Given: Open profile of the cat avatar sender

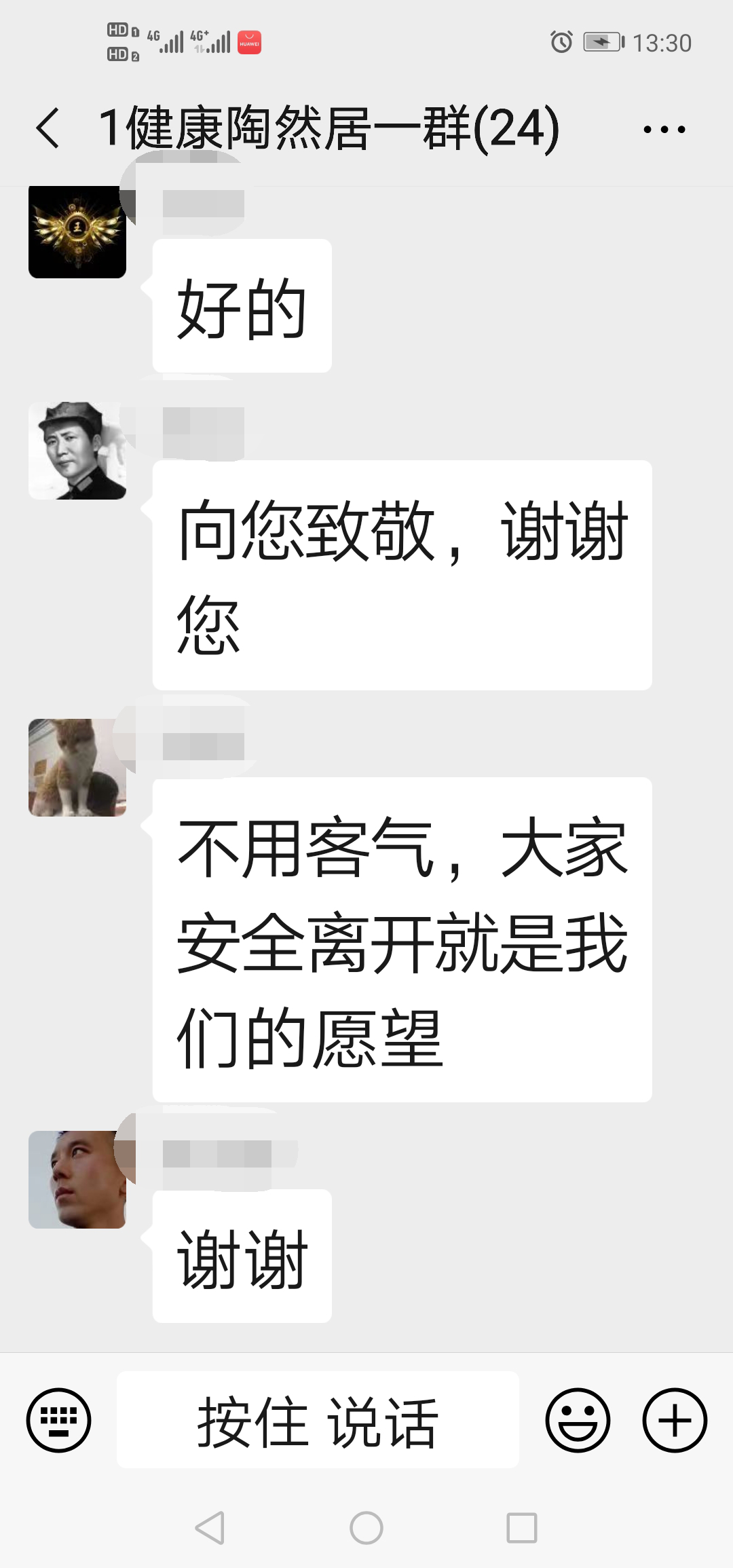Looking at the screenshot, I should [77, 768].
